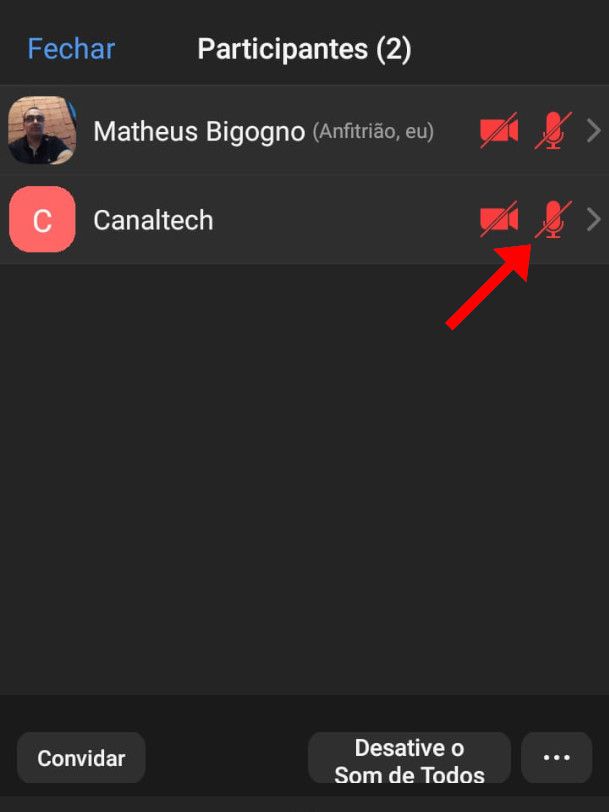Tap Canaltech's muted microphone icon
This screenshot has width=609, height=812.
[x=552, y=219]
